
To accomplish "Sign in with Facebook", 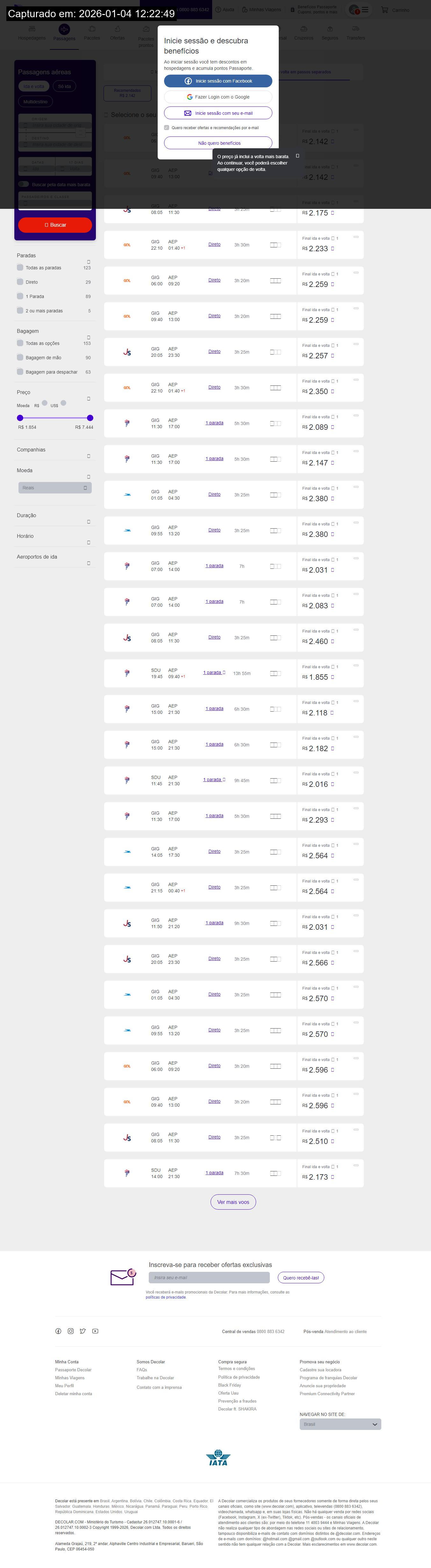I will click(x=218, y=81).
